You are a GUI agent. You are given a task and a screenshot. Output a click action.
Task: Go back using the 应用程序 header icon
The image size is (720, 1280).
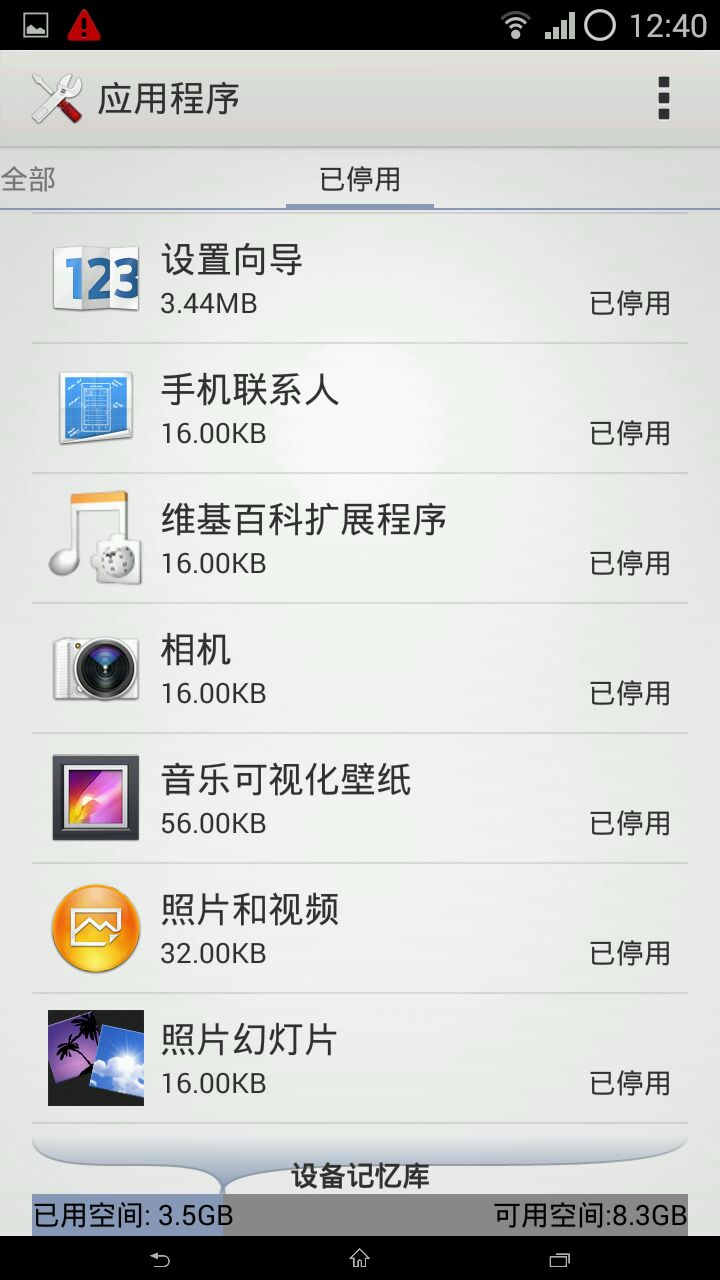coord(57,98)
